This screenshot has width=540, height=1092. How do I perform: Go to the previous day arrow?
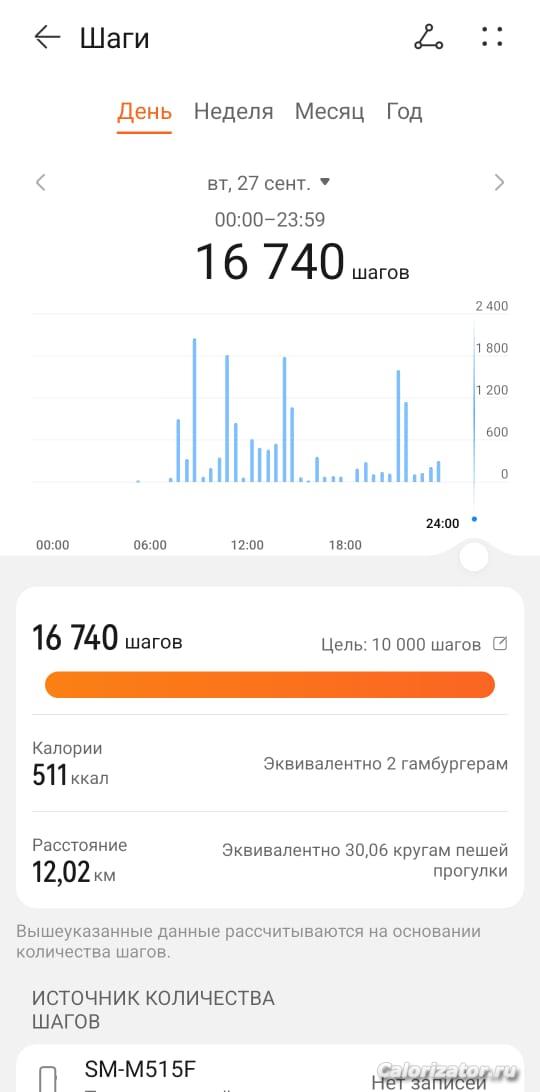click(40, 182)
